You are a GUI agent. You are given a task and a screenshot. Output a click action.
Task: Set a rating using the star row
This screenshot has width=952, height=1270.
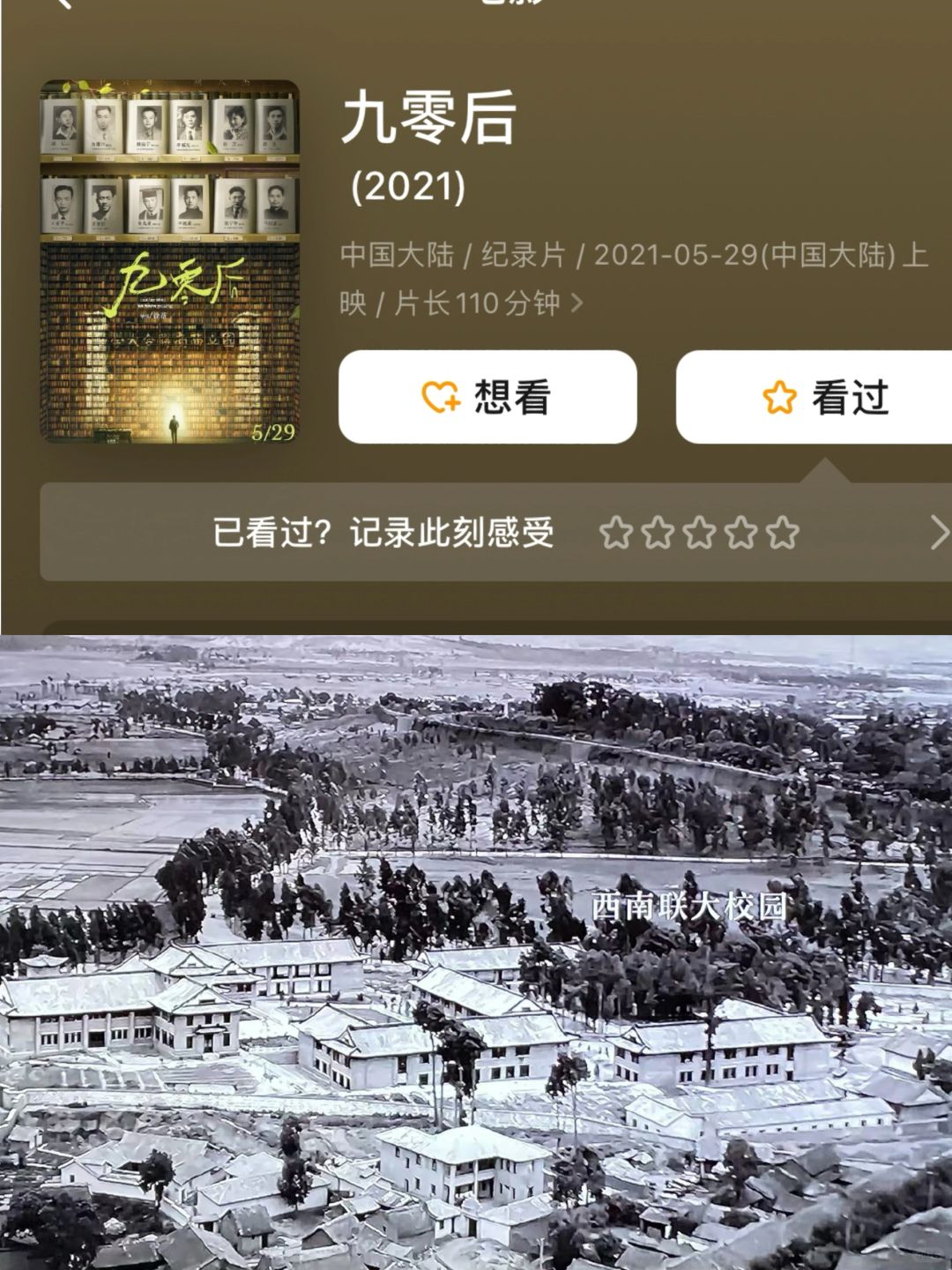pyautogui.click(x=698, y=533)
